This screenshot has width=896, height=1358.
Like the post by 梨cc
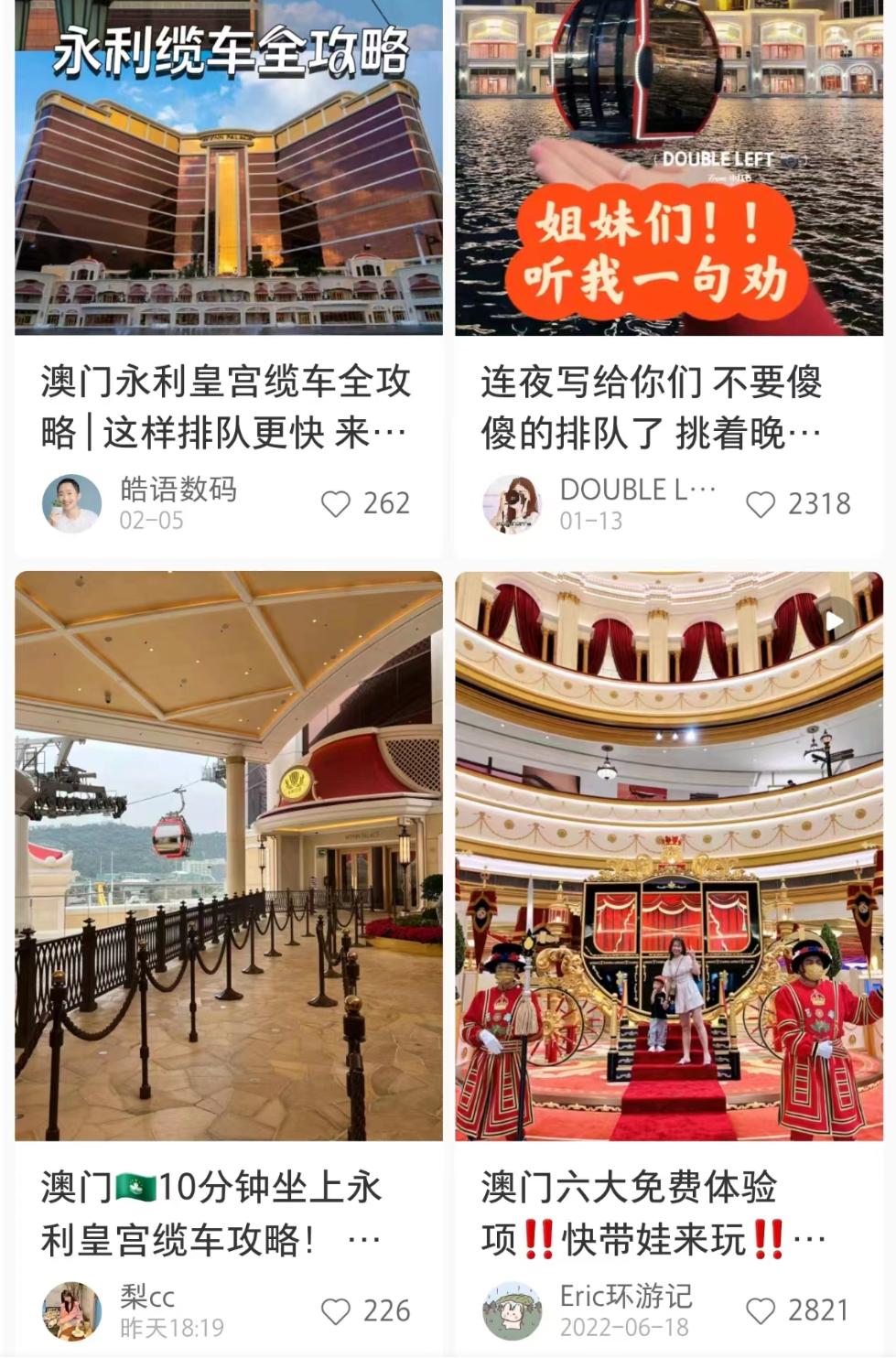pos(336,1311)
